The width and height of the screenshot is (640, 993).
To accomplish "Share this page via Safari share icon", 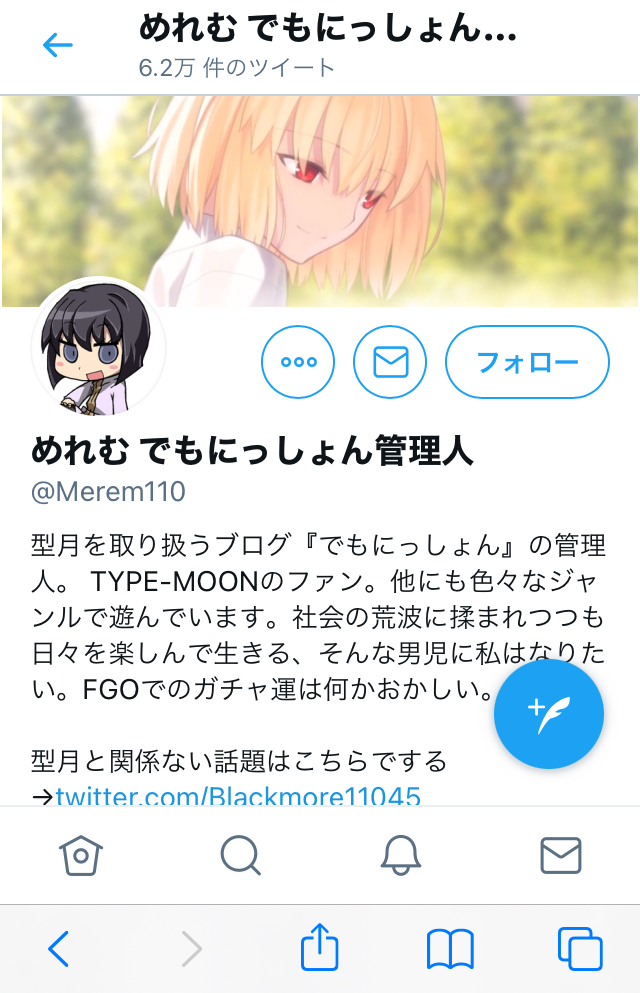I will coord(320,946).
